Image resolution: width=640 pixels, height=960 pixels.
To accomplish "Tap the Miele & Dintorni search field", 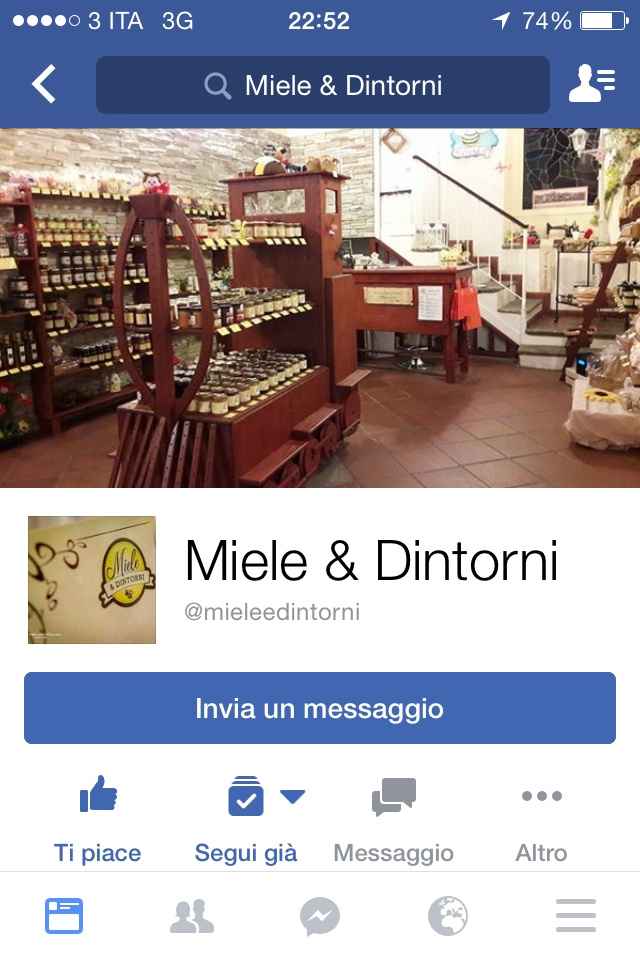I will [322, 85].
